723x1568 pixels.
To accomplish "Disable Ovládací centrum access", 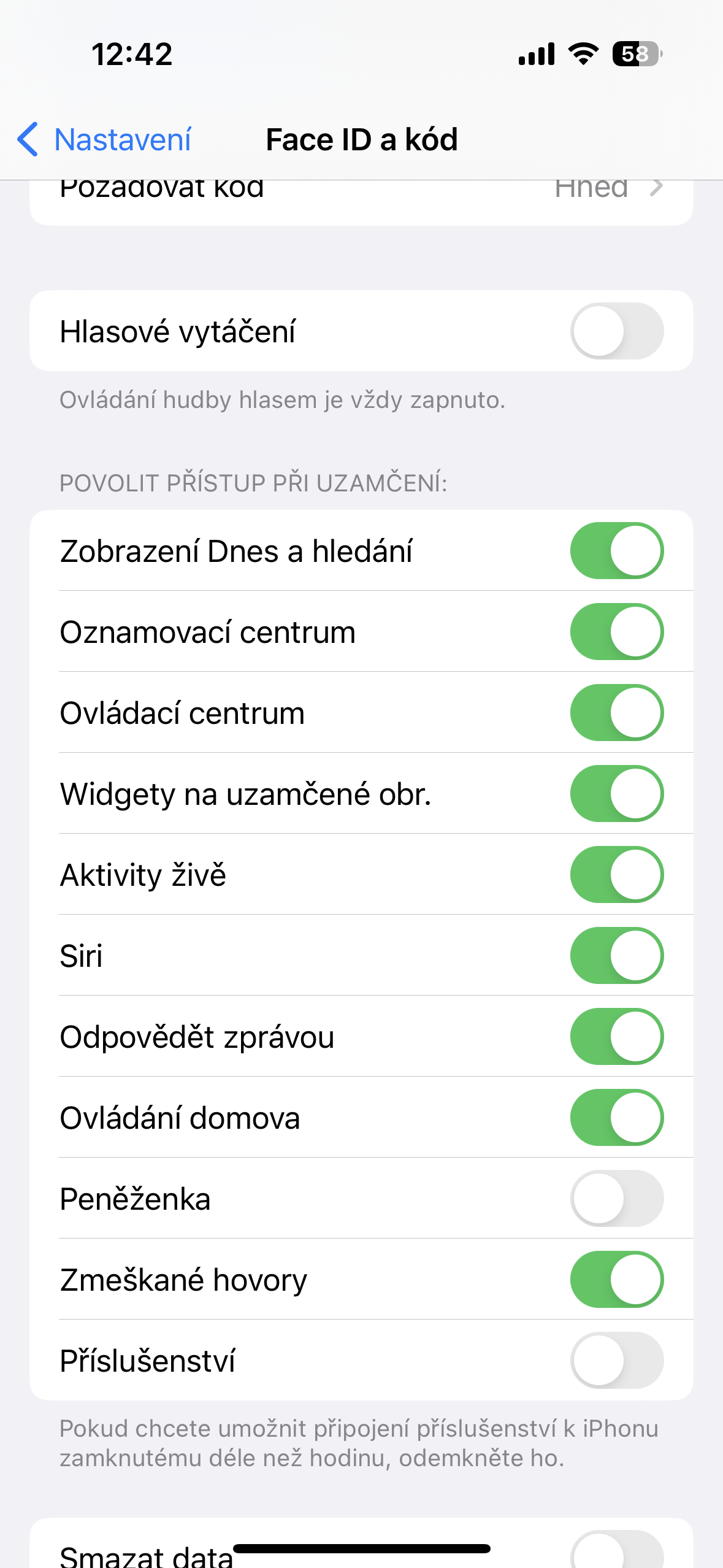I will [616, 713].
